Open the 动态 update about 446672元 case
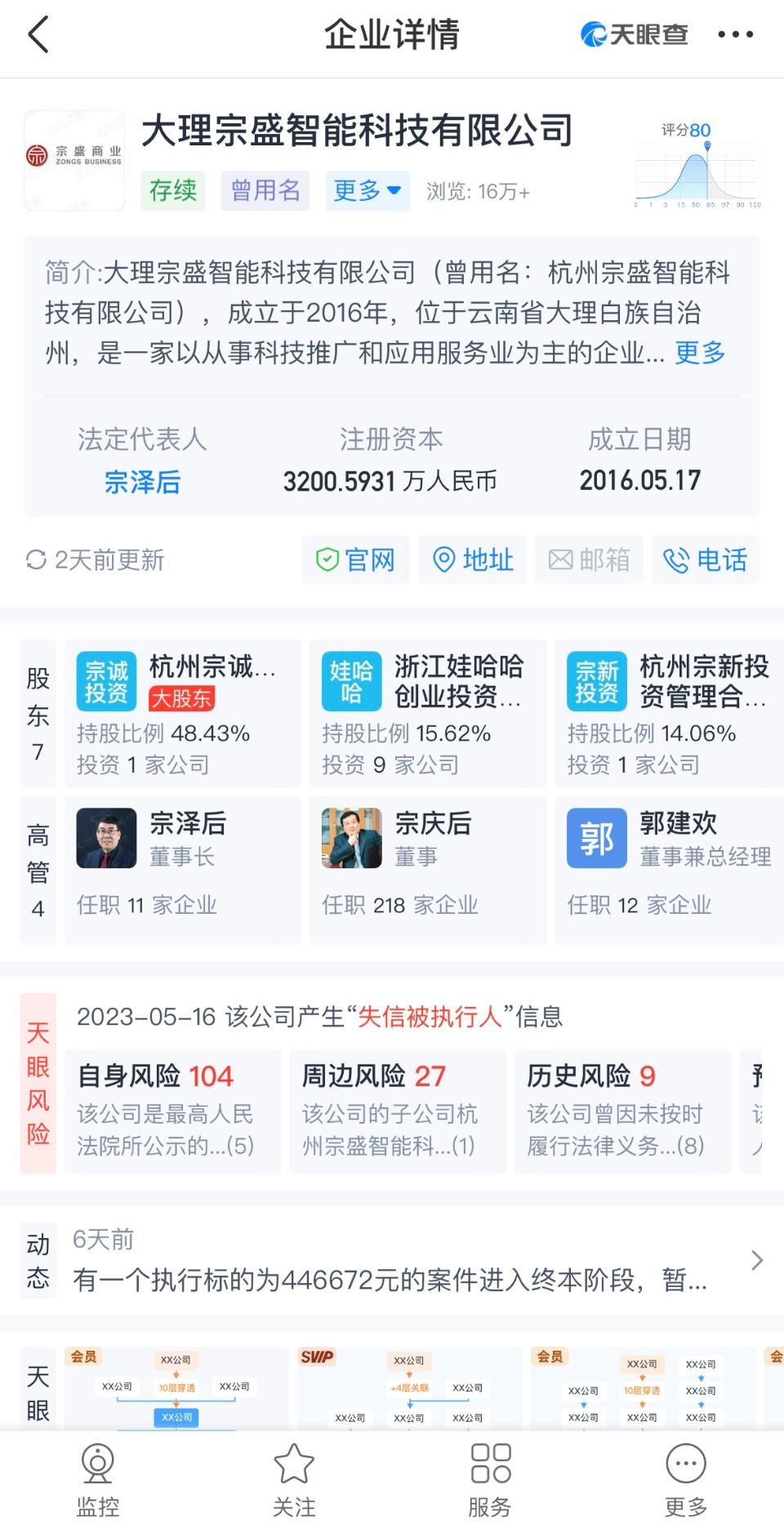The height and width of the screenshot is (1537, 784). pos(392,1262)
